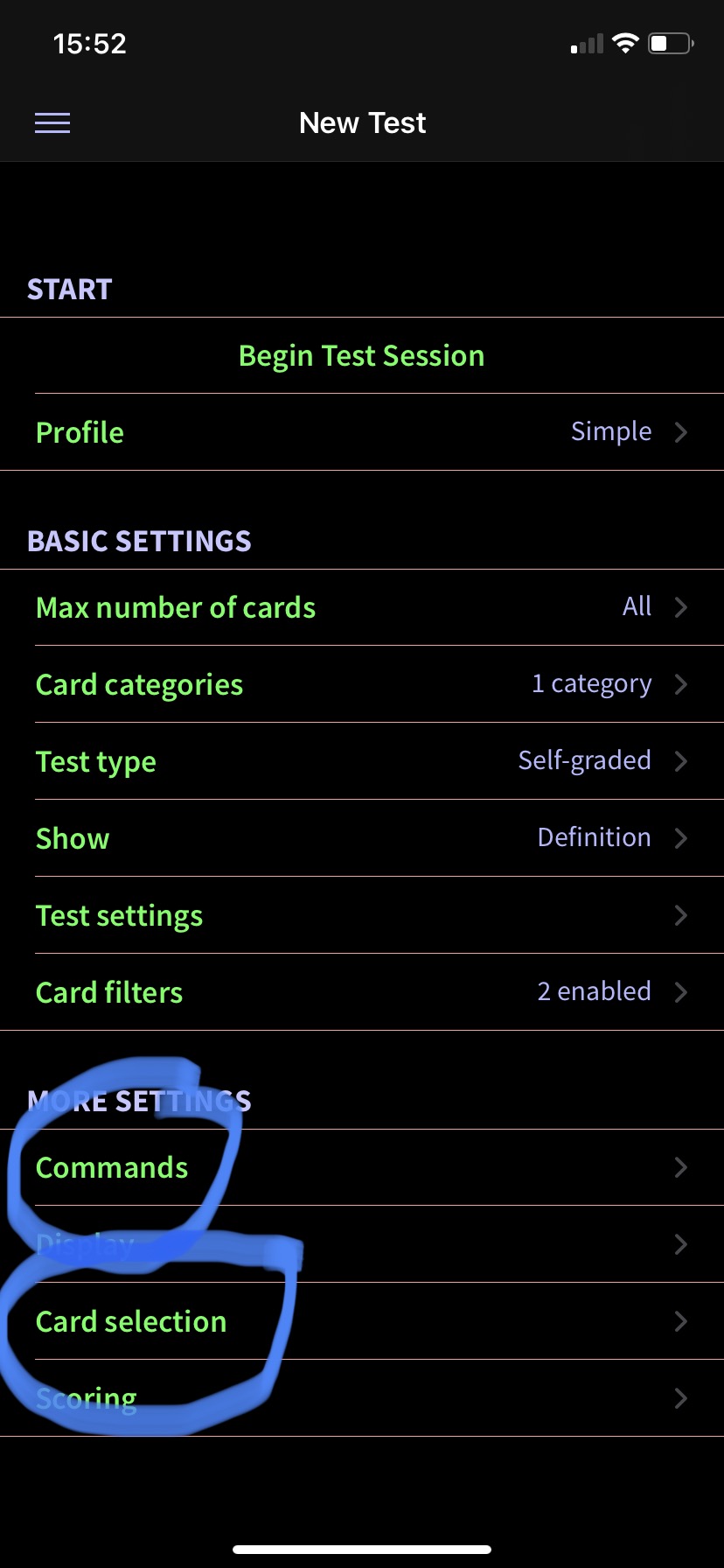Open Display settings
Viewport: 724px width, 1568px height.
pyautogui.click(x=361, y=1244)
